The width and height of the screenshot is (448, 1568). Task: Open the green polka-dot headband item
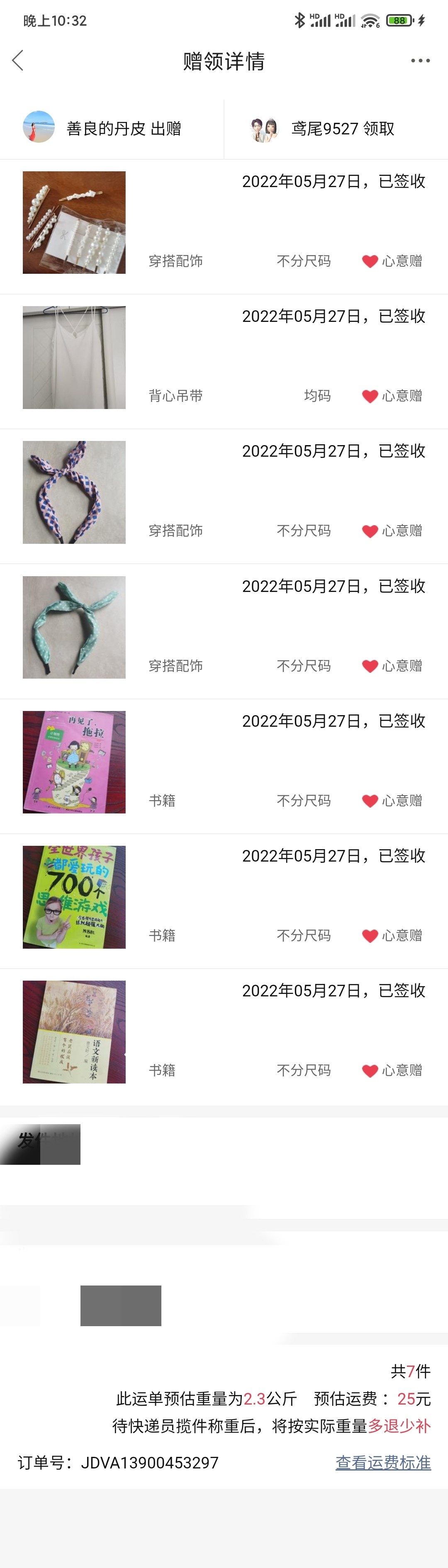pyautogui.click(x=74, y=627)
